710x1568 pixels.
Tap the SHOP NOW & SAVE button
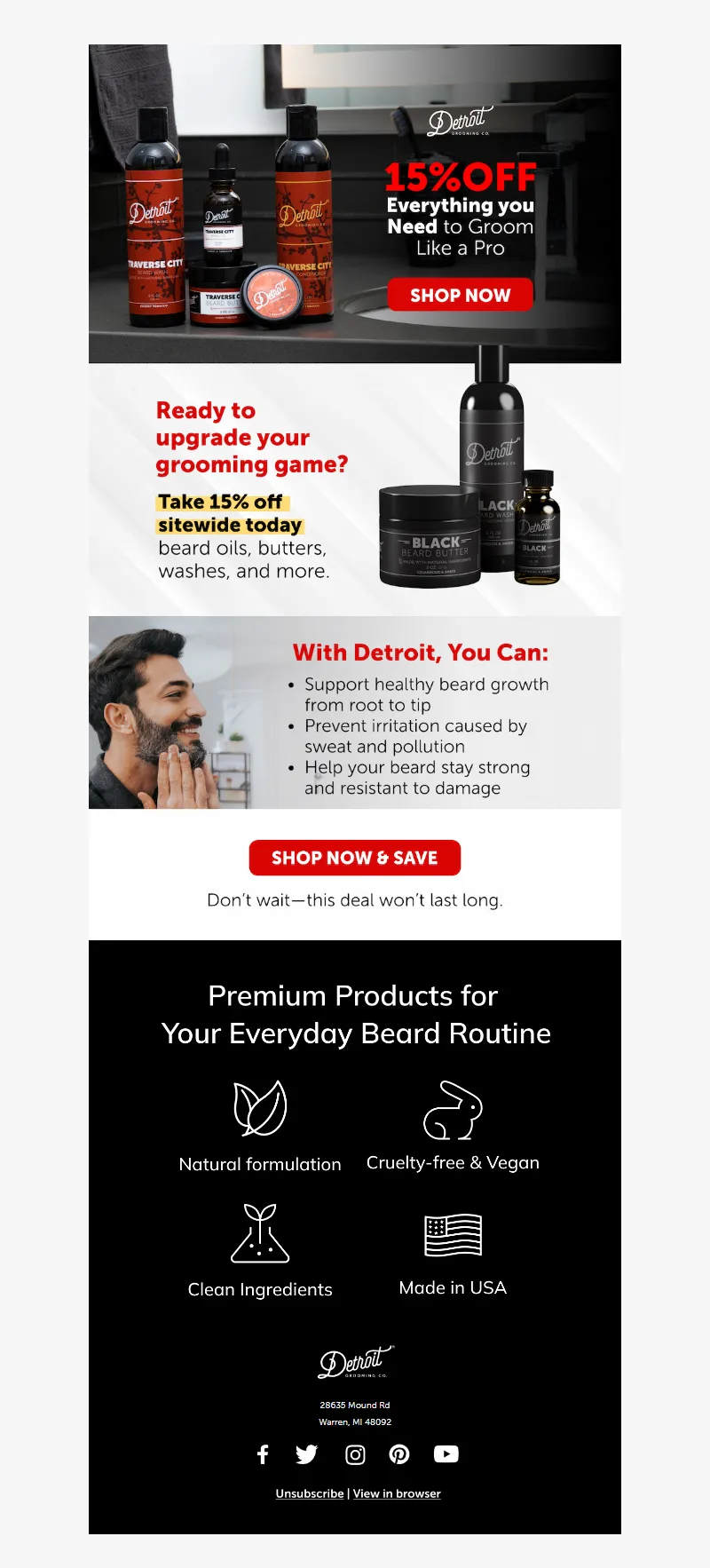(354, 858)
